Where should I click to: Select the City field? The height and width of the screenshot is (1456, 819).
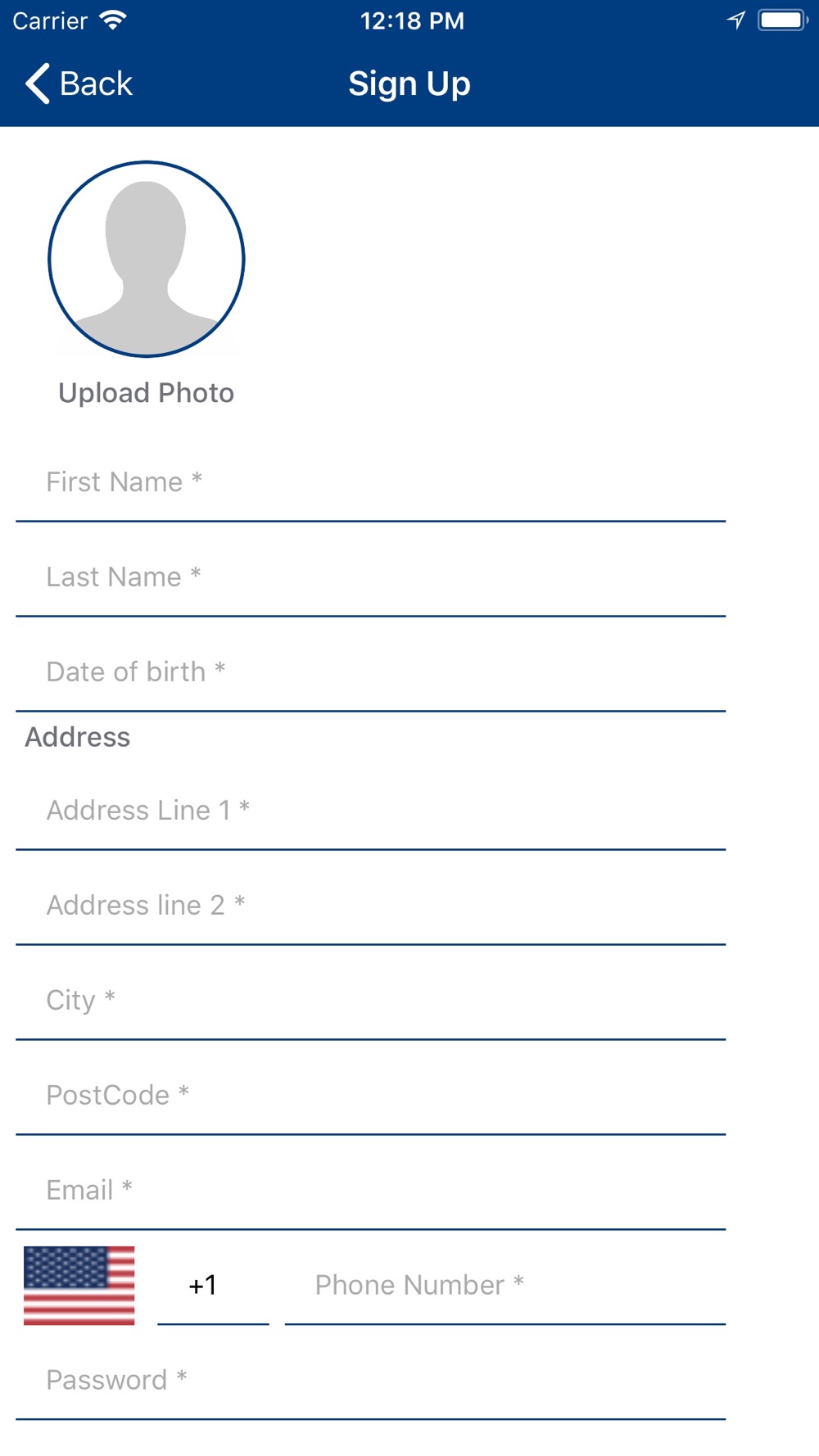pyautogui.click(x=370, y=1001)
